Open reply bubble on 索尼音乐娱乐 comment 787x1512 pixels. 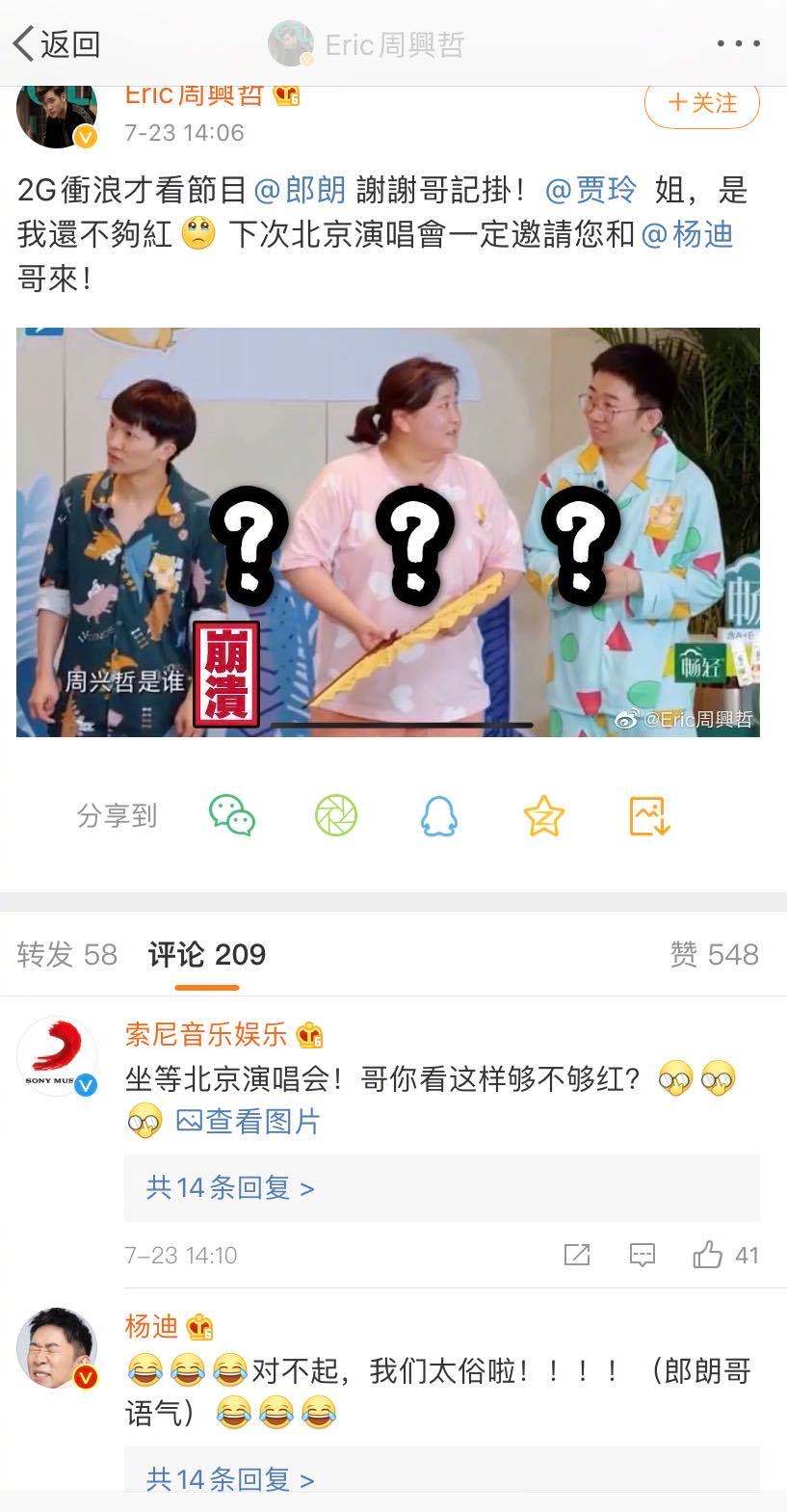tap(640, 1255)
